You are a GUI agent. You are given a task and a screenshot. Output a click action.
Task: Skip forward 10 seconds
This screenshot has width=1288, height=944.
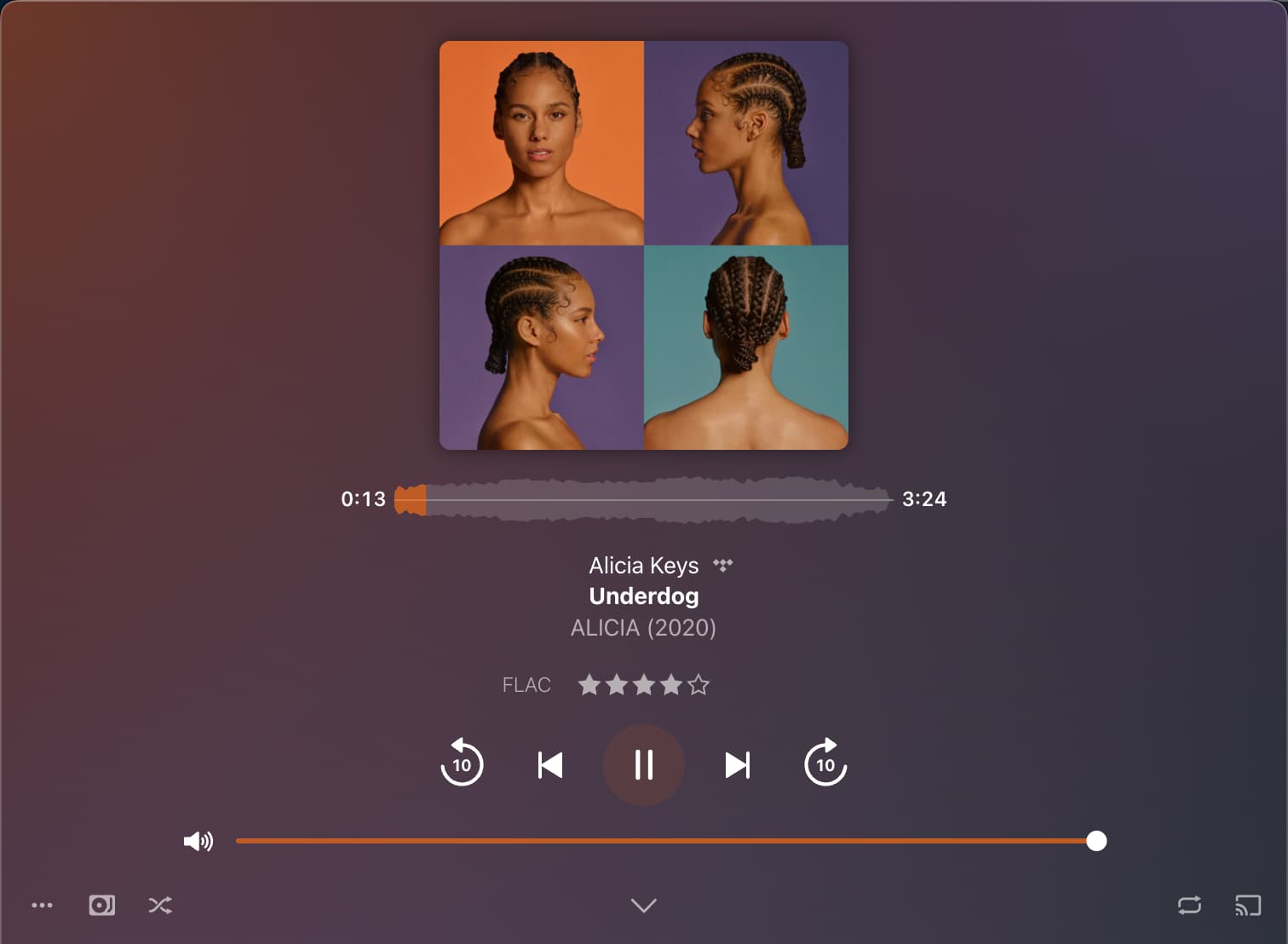coord(825,763)
